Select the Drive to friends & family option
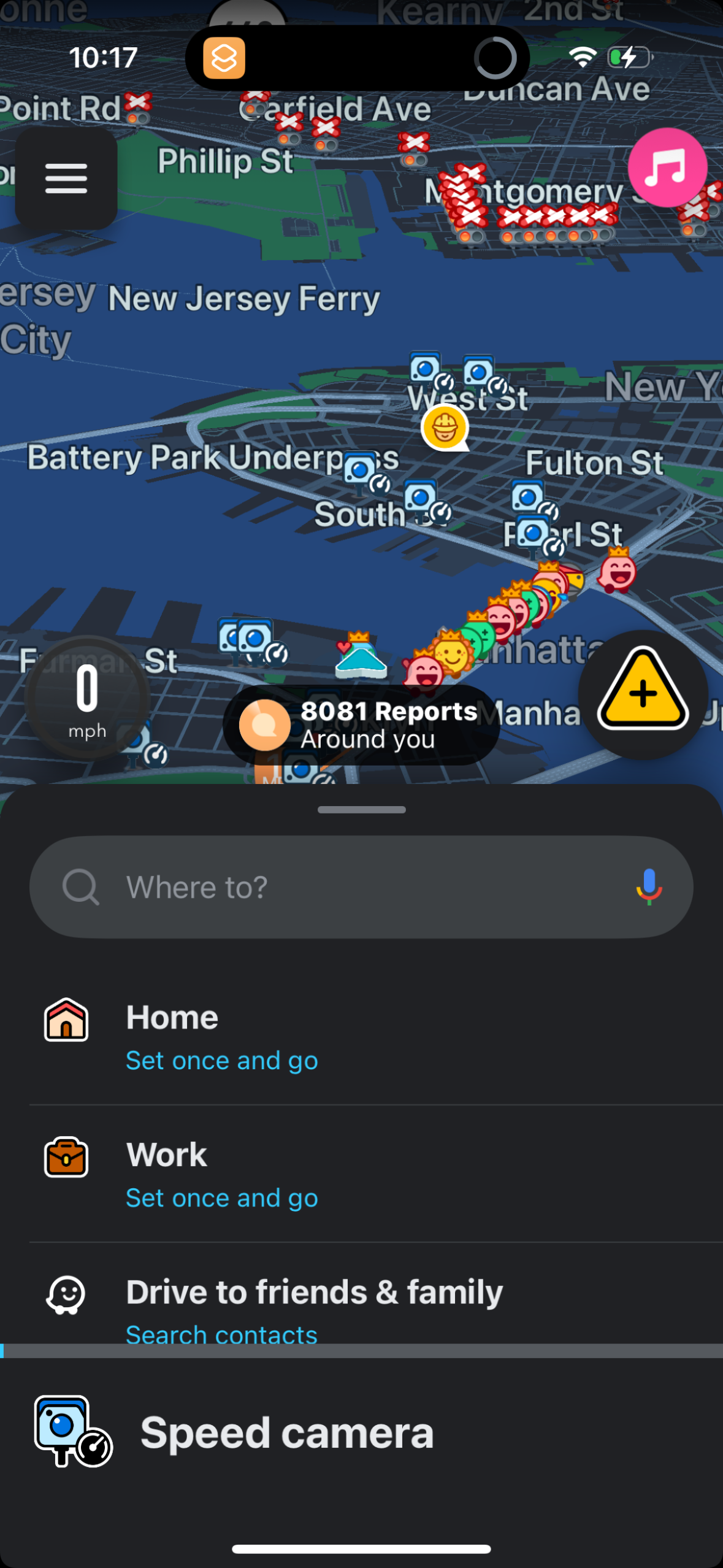Viewport: 723px width, 1568px height. tap(313, 1291)
